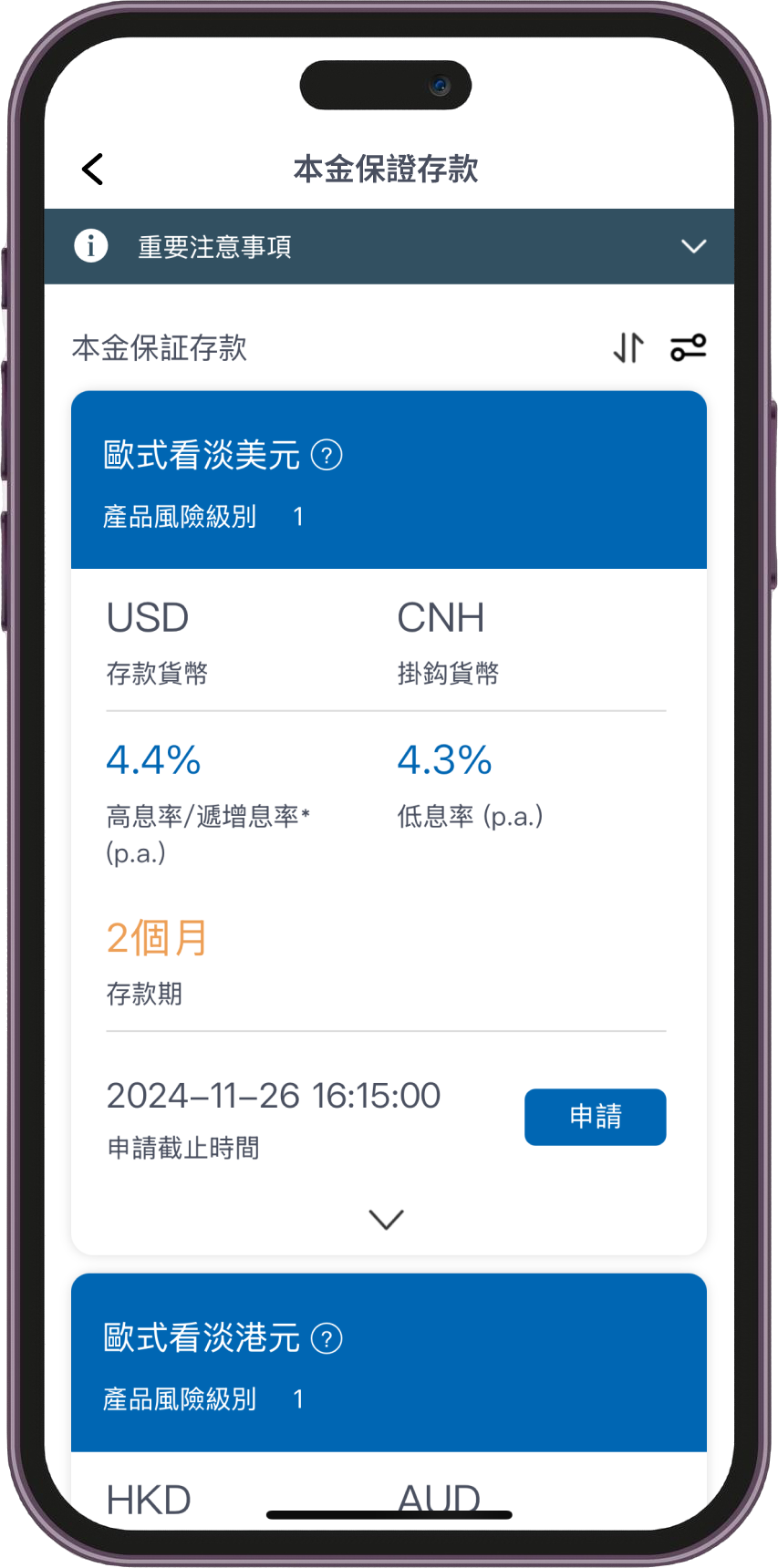
Task: Expand the 重要注意事項 notice banner
Action: tap(693, 246)
